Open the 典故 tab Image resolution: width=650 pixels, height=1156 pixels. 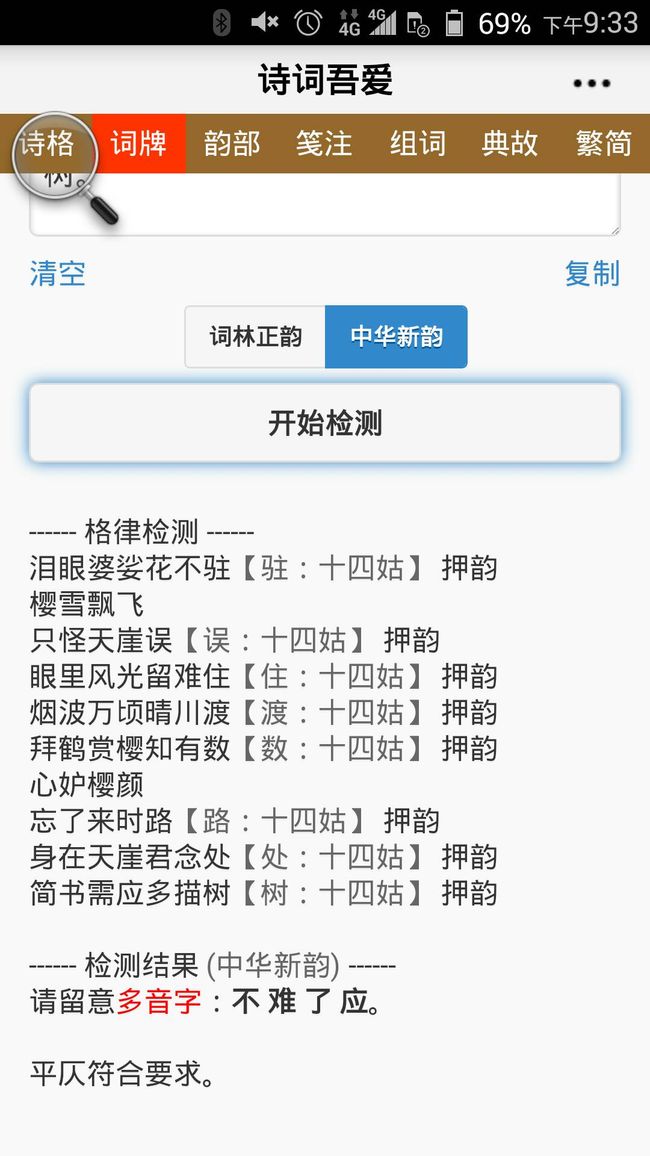pyautogui.click(x=510, y=143)
